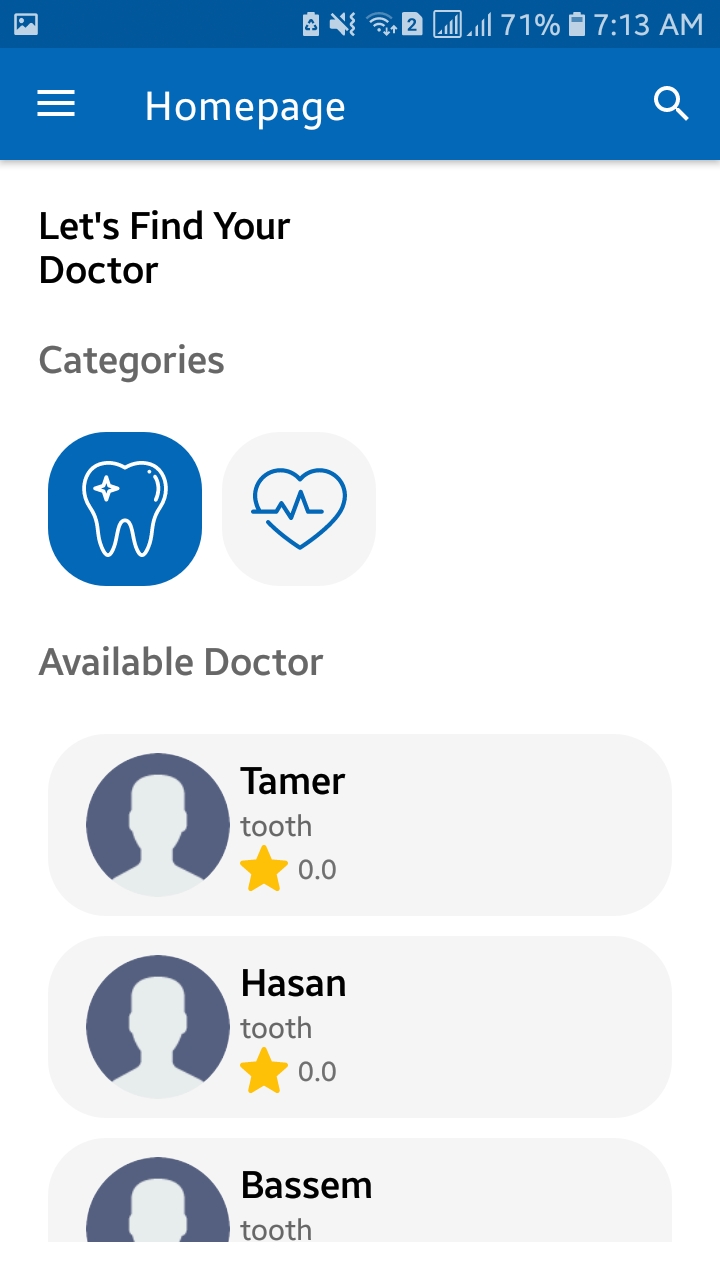Select the tooth dental category
Screen dimensions: 720x1280
(125, 509)
